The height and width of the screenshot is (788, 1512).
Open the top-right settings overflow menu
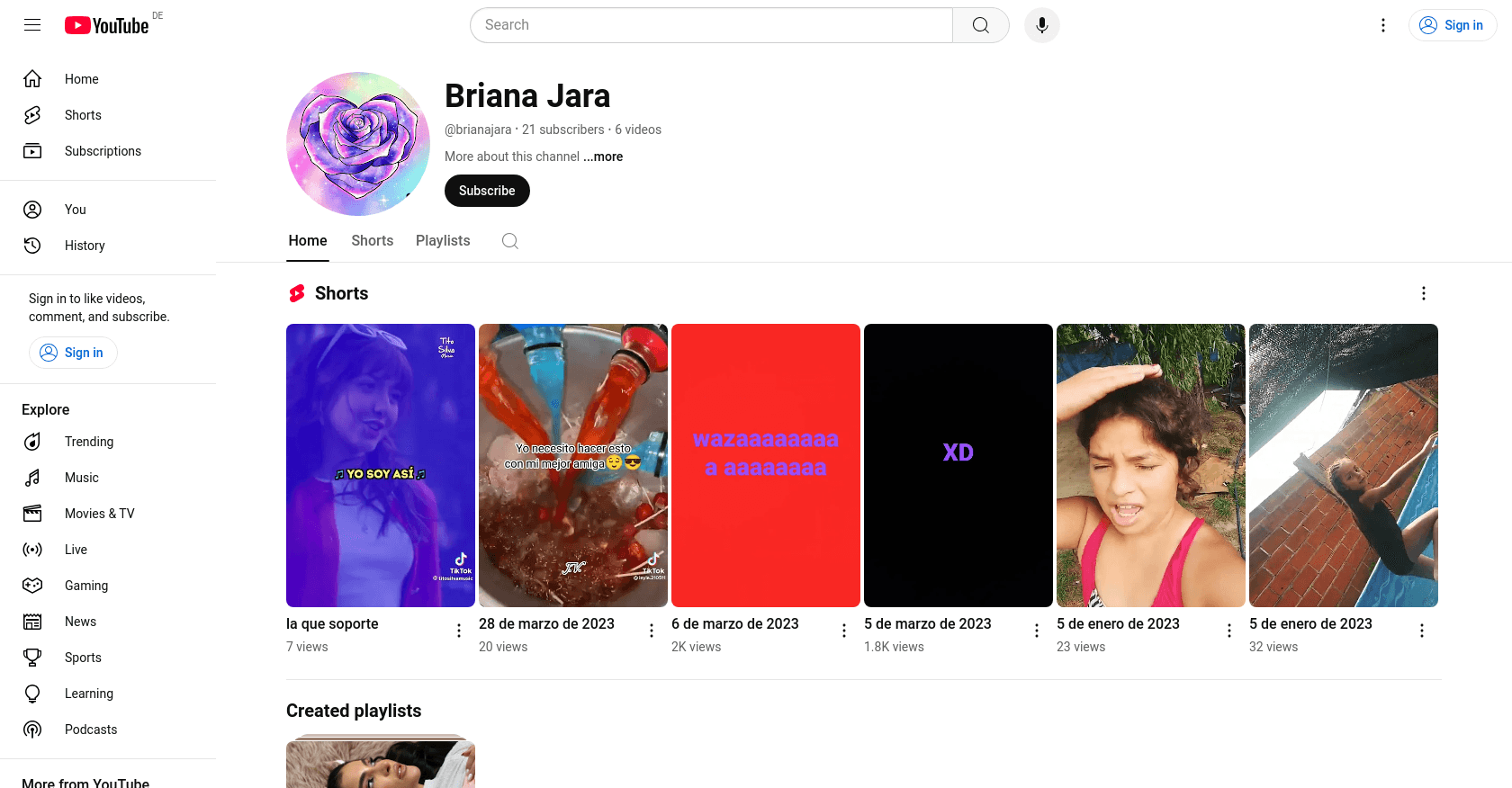tap(1383, 25)
